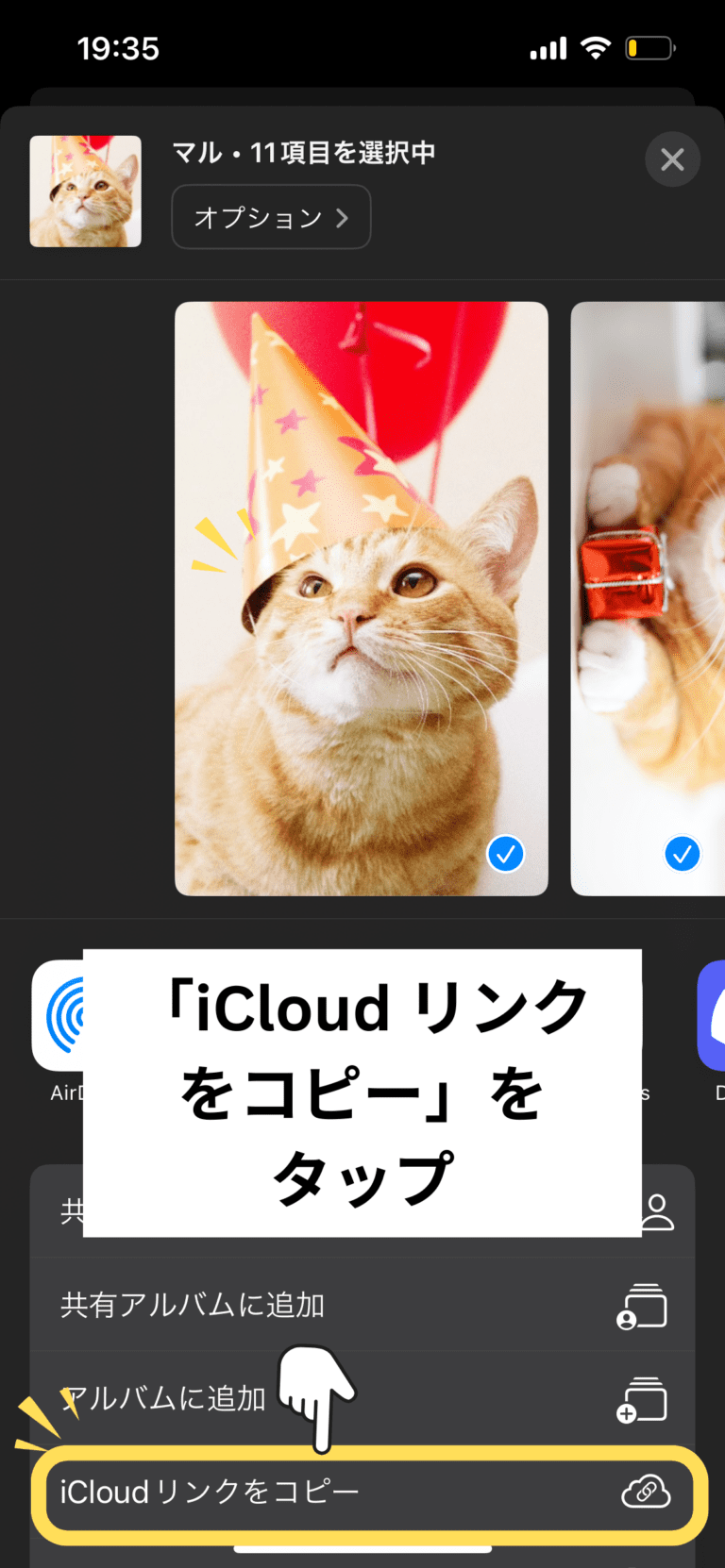Screen dimensions: 725x1568
Task: Deselect the cat holding red gift photo
Action: (682, 855)
